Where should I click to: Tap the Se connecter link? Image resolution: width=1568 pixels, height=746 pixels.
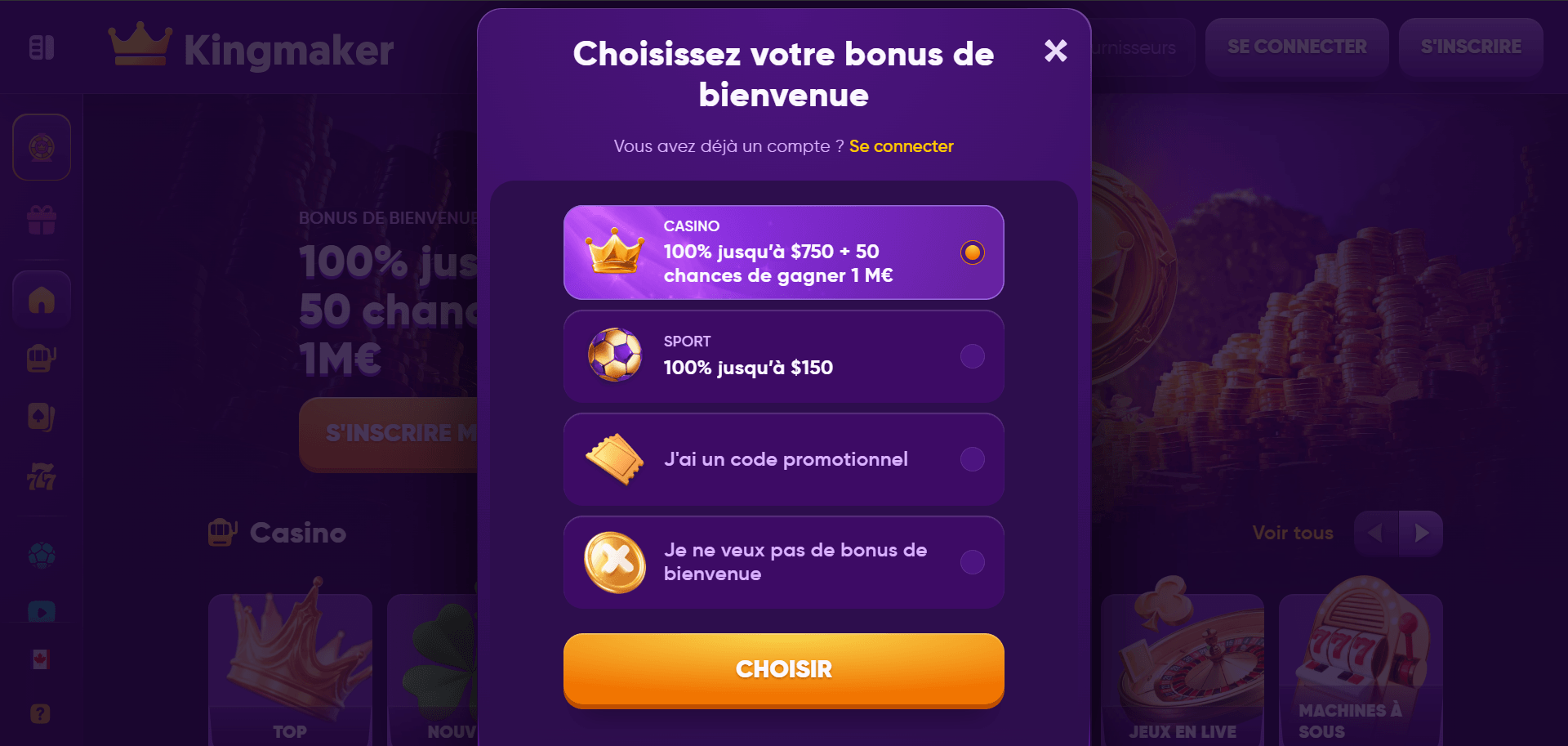click(x=901, y=146)
